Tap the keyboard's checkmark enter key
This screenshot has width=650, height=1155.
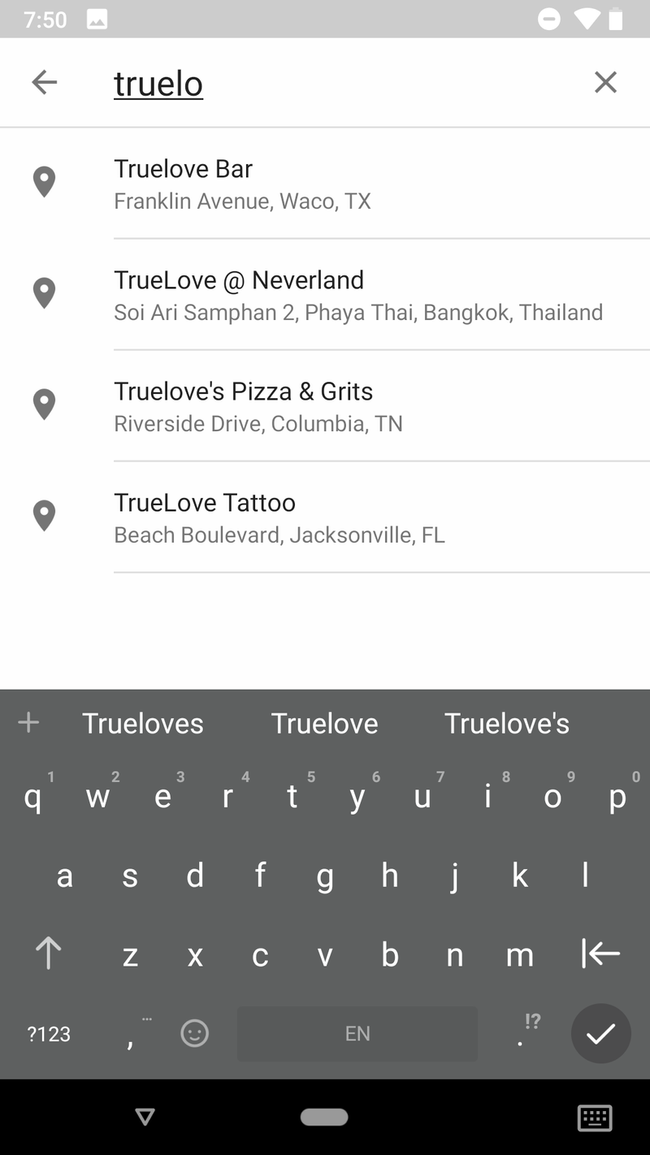pos(600,1033)
